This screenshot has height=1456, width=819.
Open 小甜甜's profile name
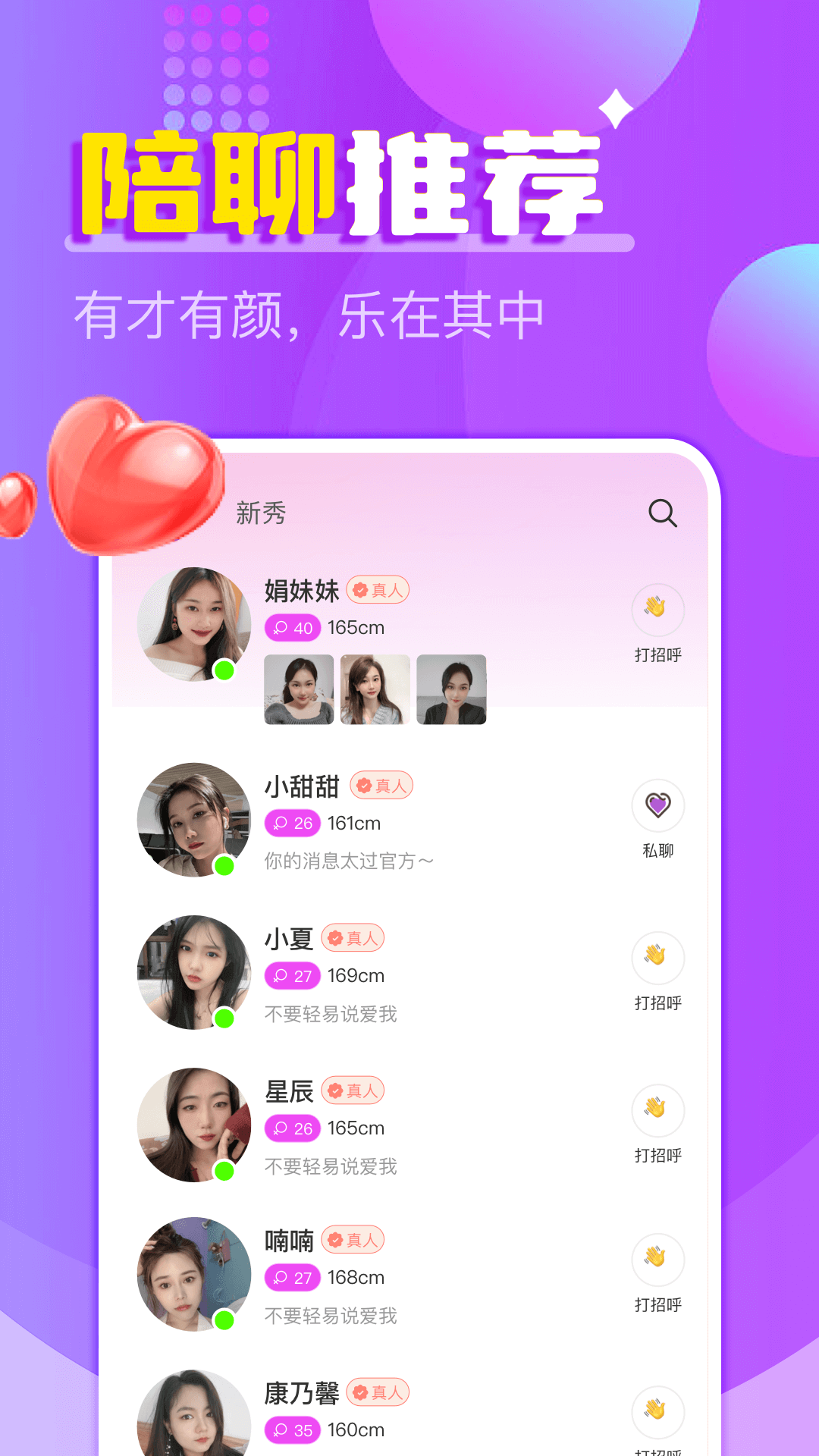coord(302,785)
